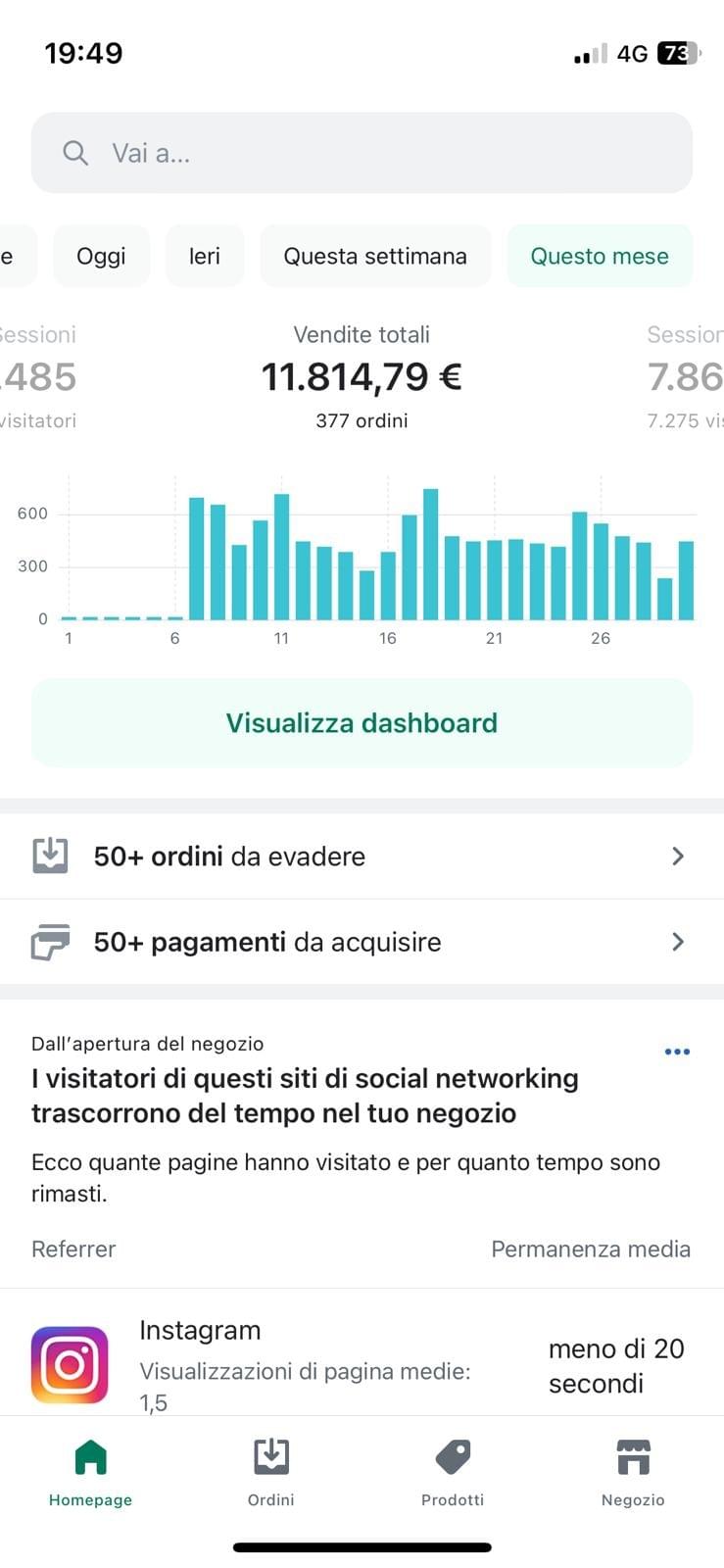This screenshot has width=724, height=1568.
Task: Select the Ieri date filter chip
Action: coord(205,256)
